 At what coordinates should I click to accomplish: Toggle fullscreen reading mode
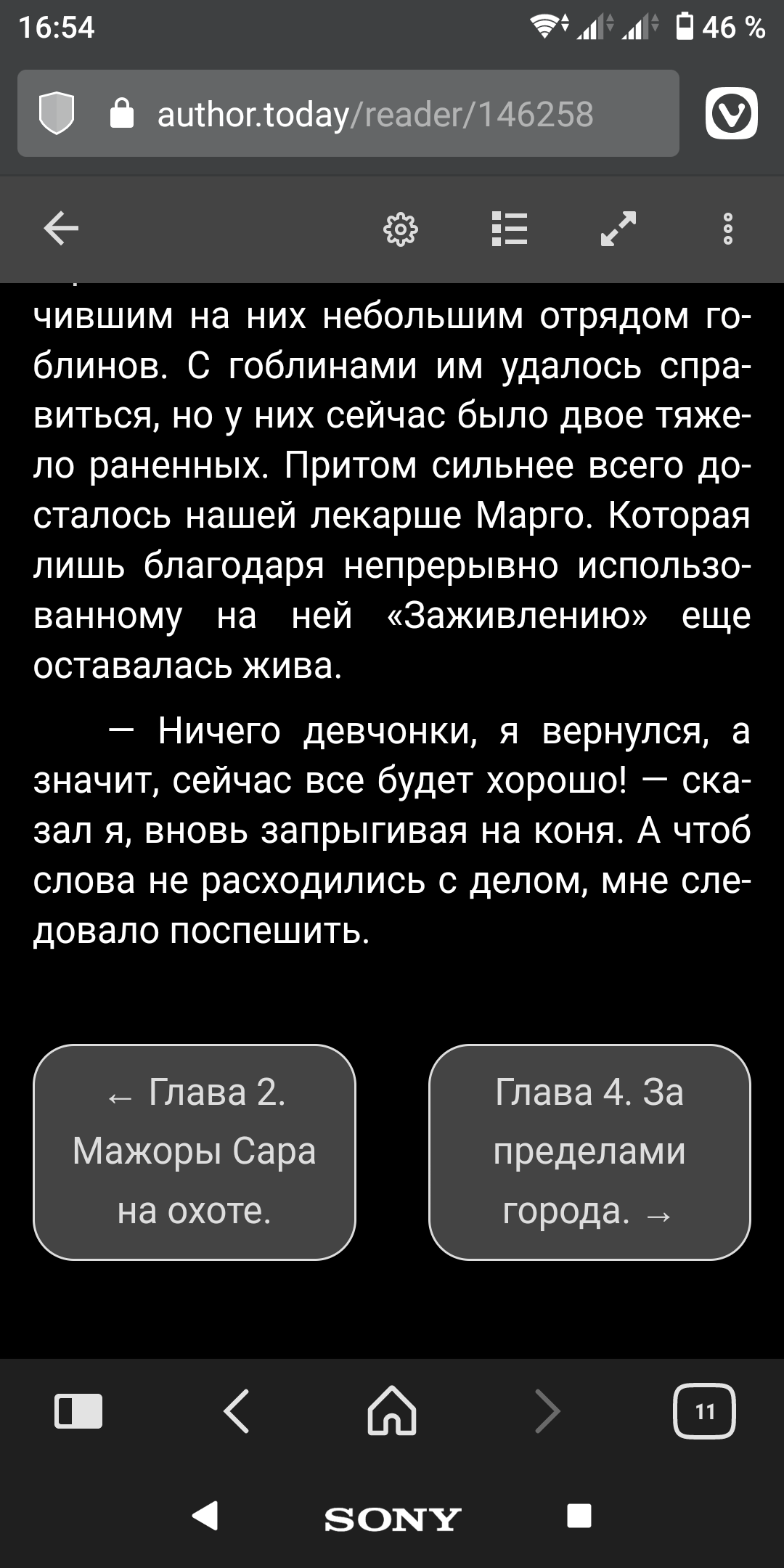(618, 229)
